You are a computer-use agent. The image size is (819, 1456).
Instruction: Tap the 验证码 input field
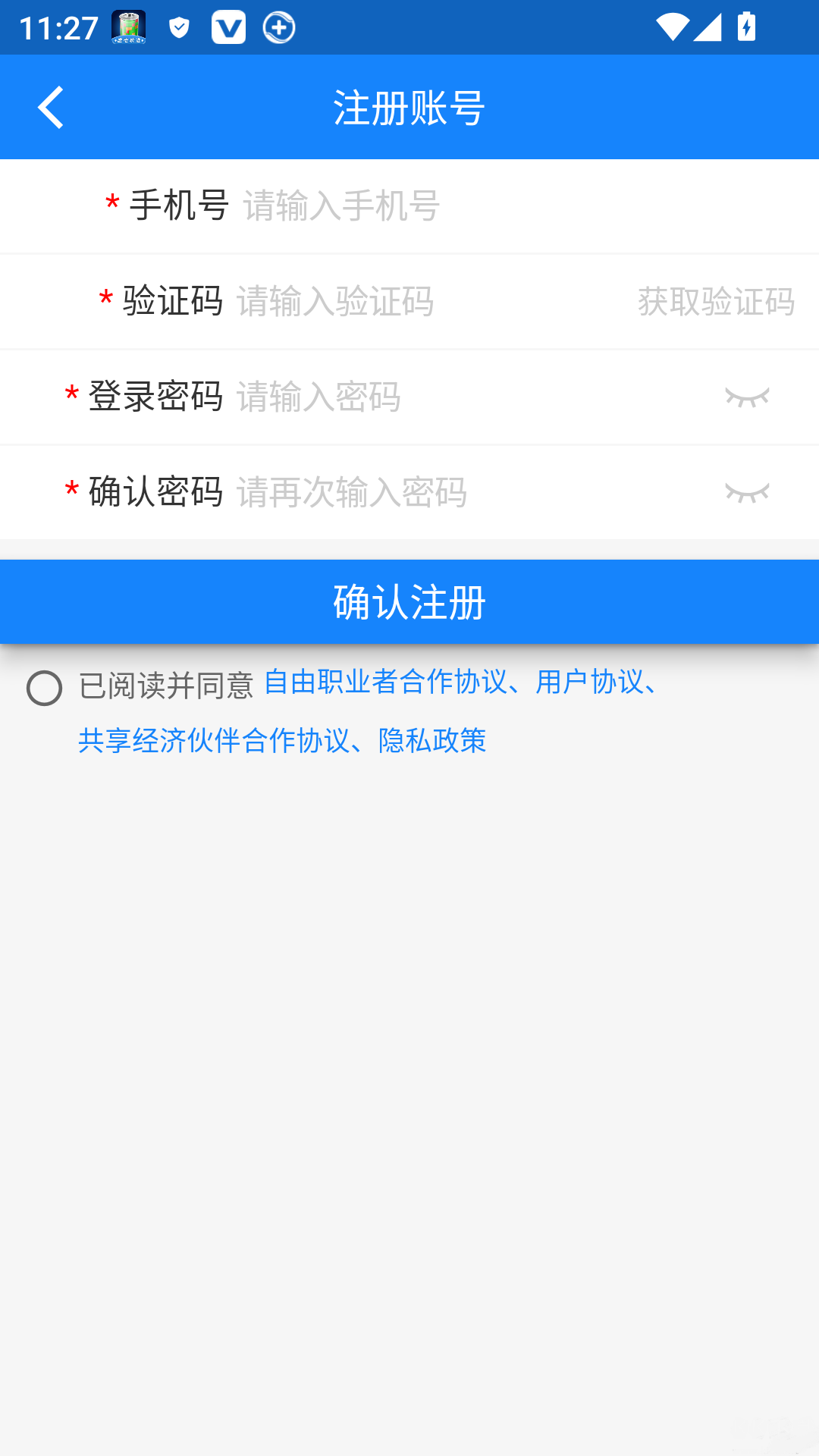425,302
